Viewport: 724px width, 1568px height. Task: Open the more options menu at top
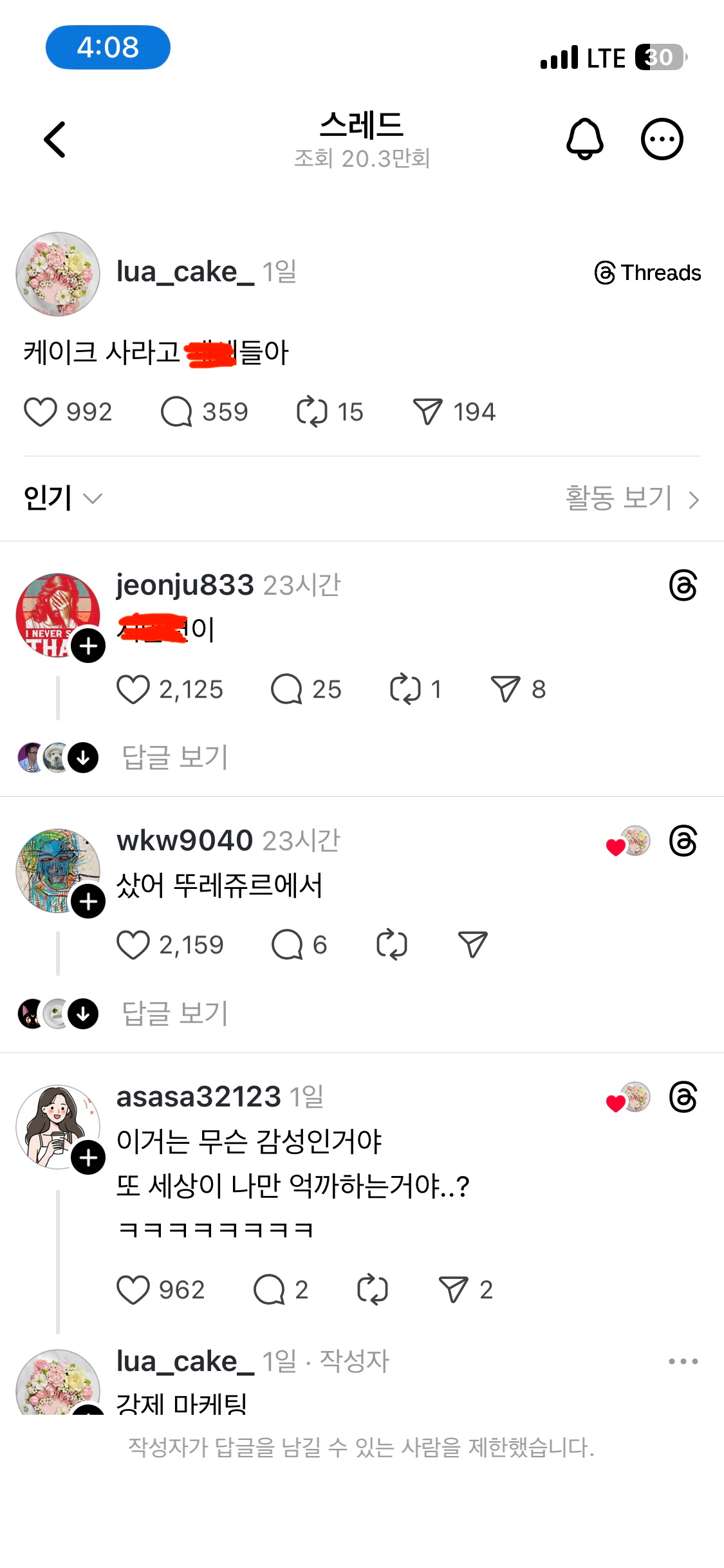[662, 139]
